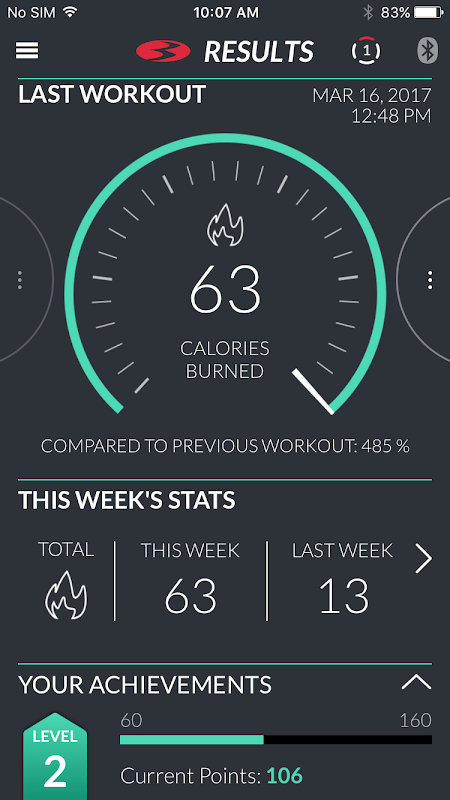Select the next workout dial on right

(x=424, y=280)
